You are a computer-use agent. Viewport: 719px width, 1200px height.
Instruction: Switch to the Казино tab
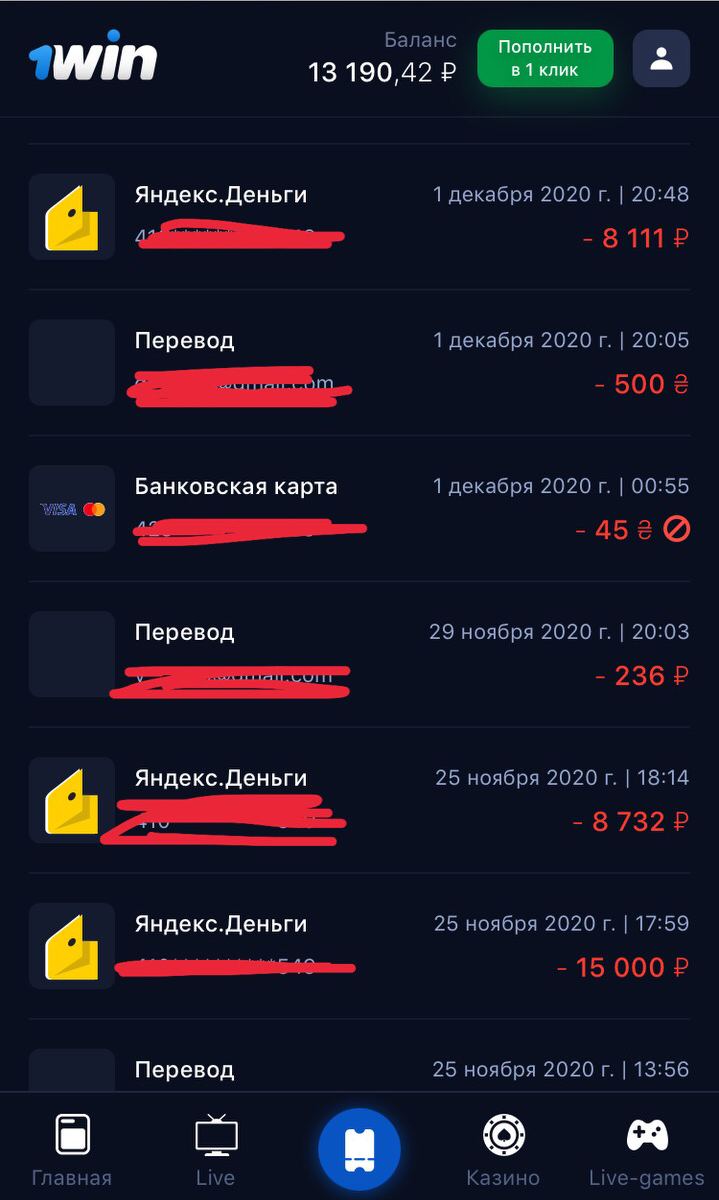pos(502,1149)
